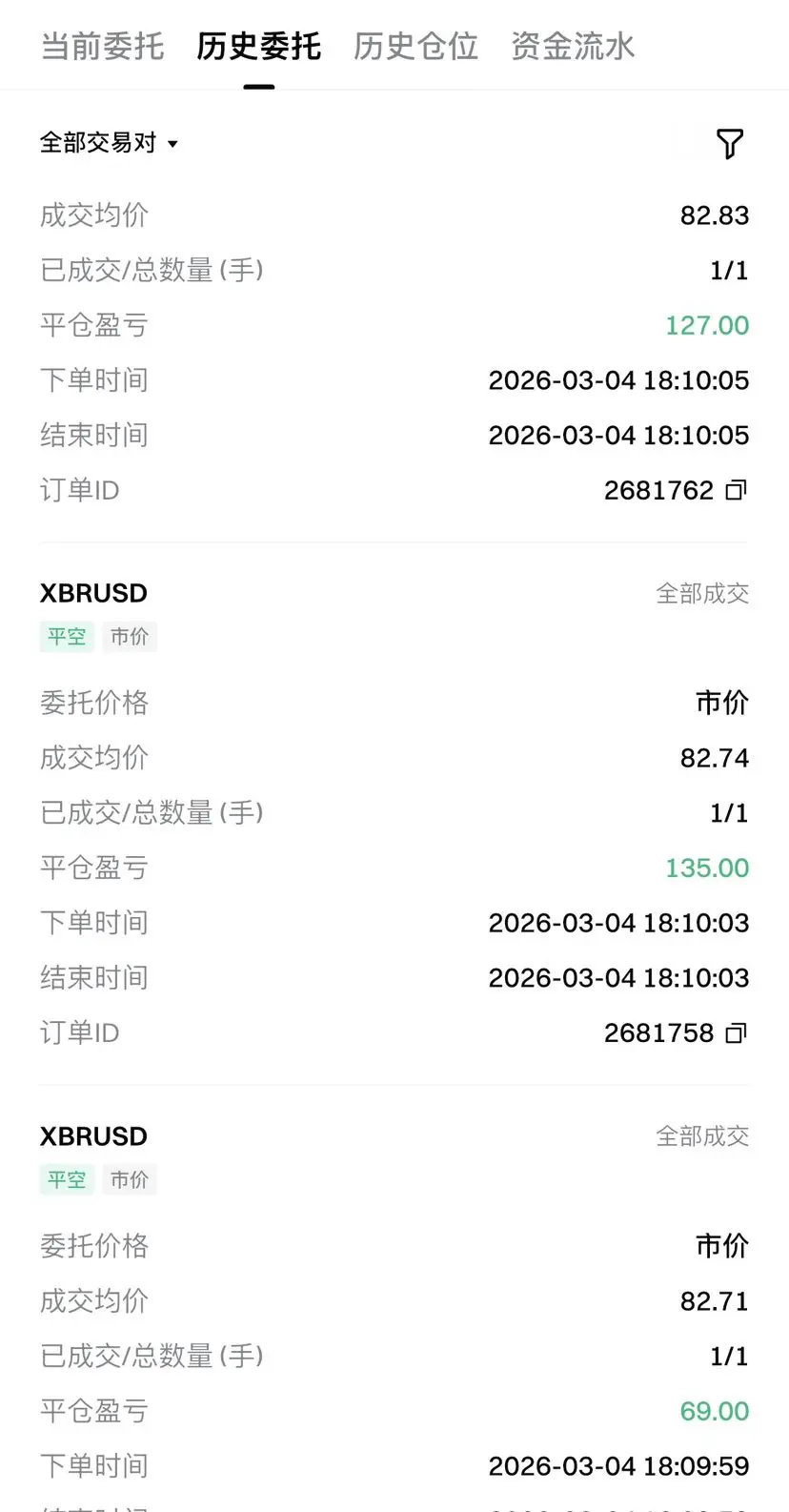Go to the 资金流水 tab

click(x=573, y=46)
